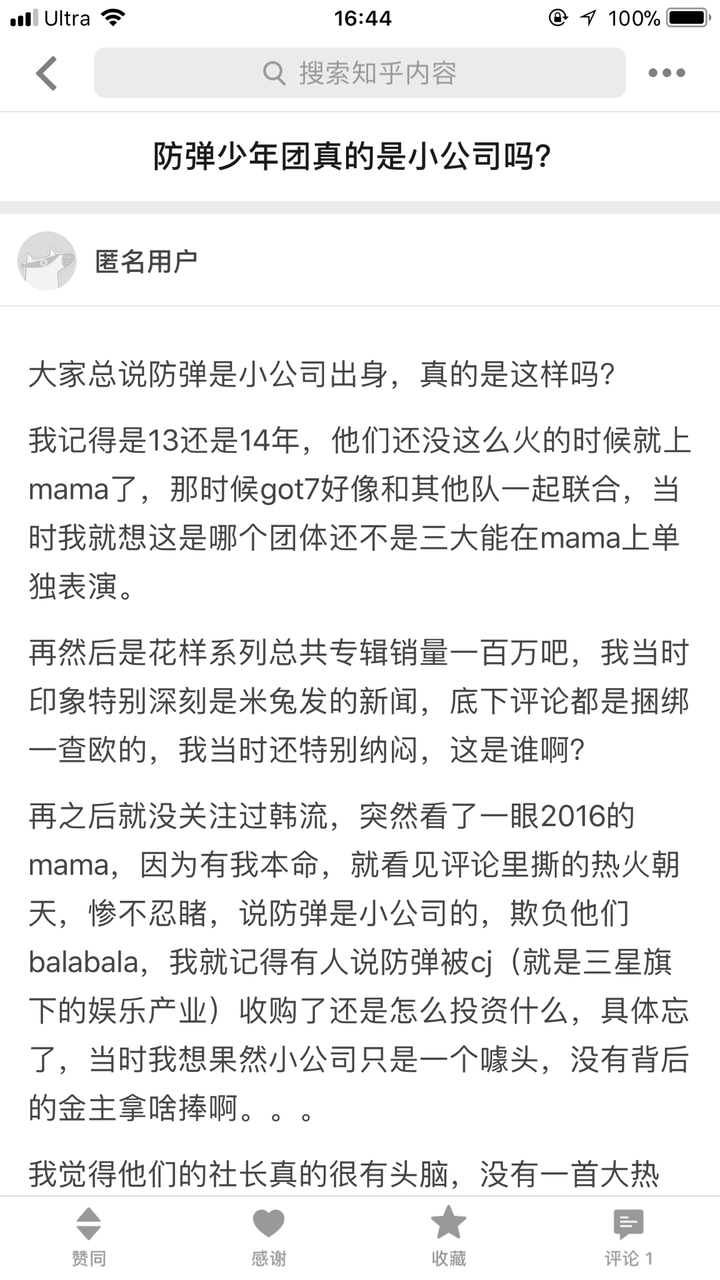Open 评论 1 comments
Viewport: 720px width, 1280px height.
(628, 1238)
